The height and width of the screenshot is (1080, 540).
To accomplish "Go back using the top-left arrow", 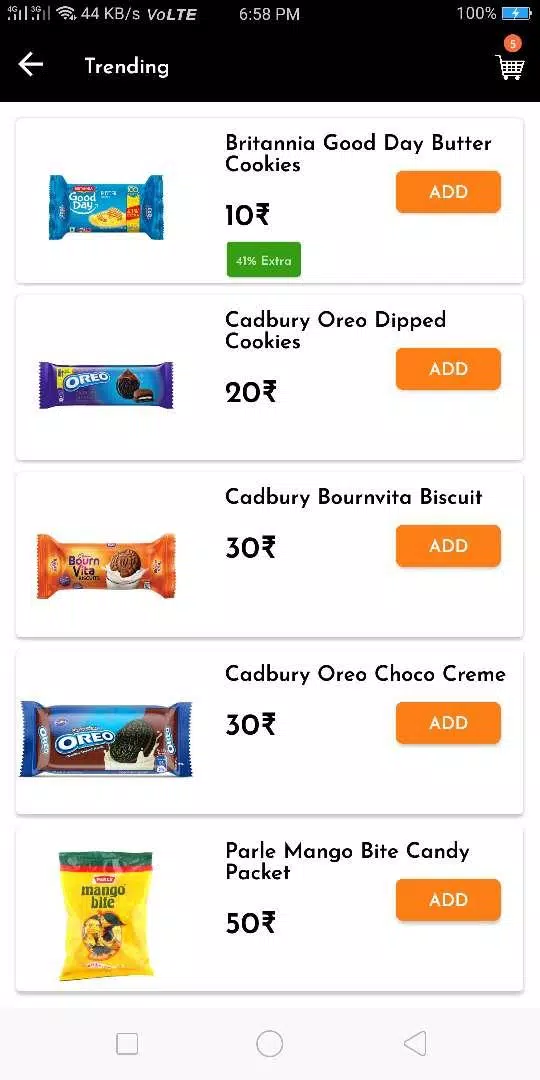I will point(30,65).
